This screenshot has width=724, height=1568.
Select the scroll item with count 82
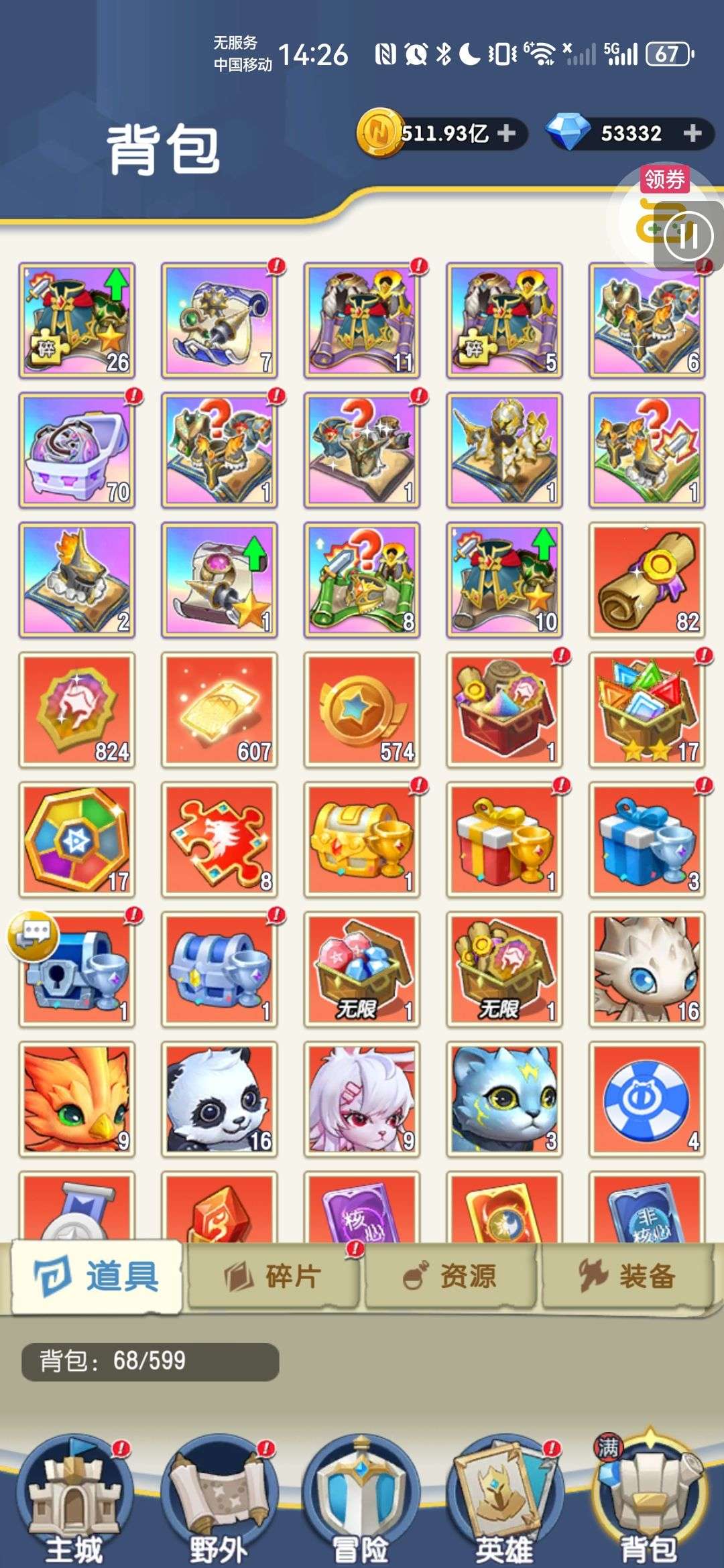click(647, 580)
